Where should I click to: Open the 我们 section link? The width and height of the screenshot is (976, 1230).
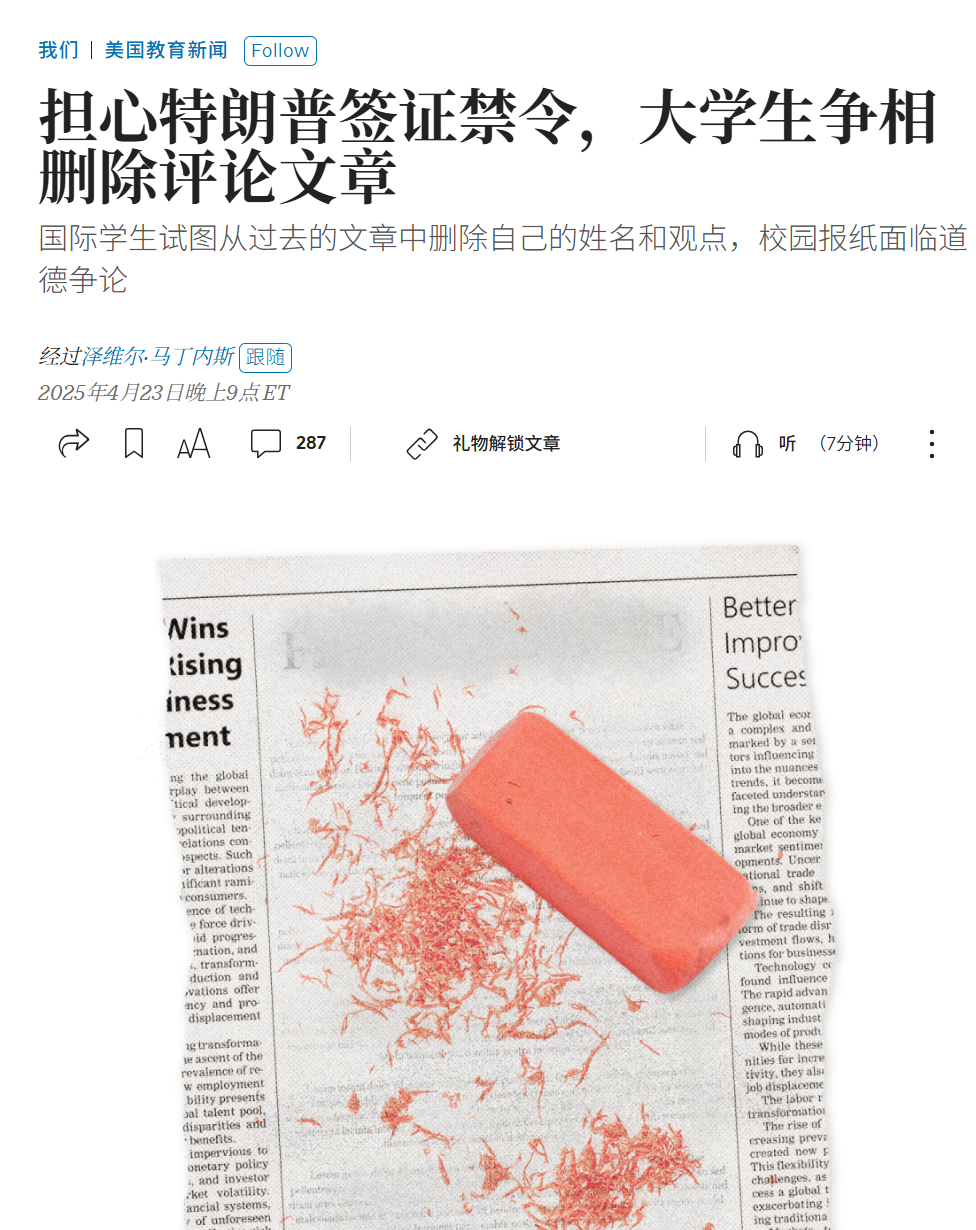pos(58,50)
